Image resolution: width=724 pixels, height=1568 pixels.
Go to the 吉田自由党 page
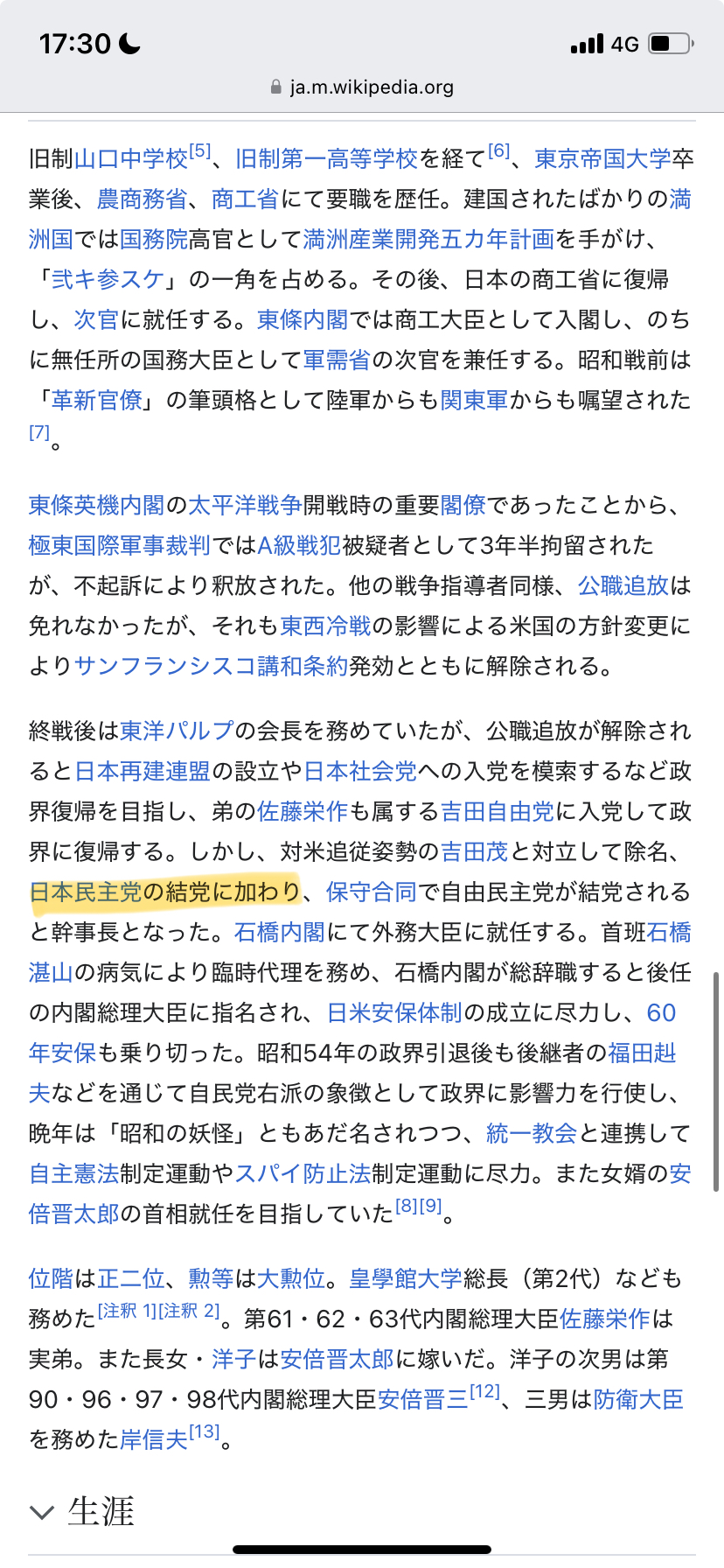click(x=497, y=811)
